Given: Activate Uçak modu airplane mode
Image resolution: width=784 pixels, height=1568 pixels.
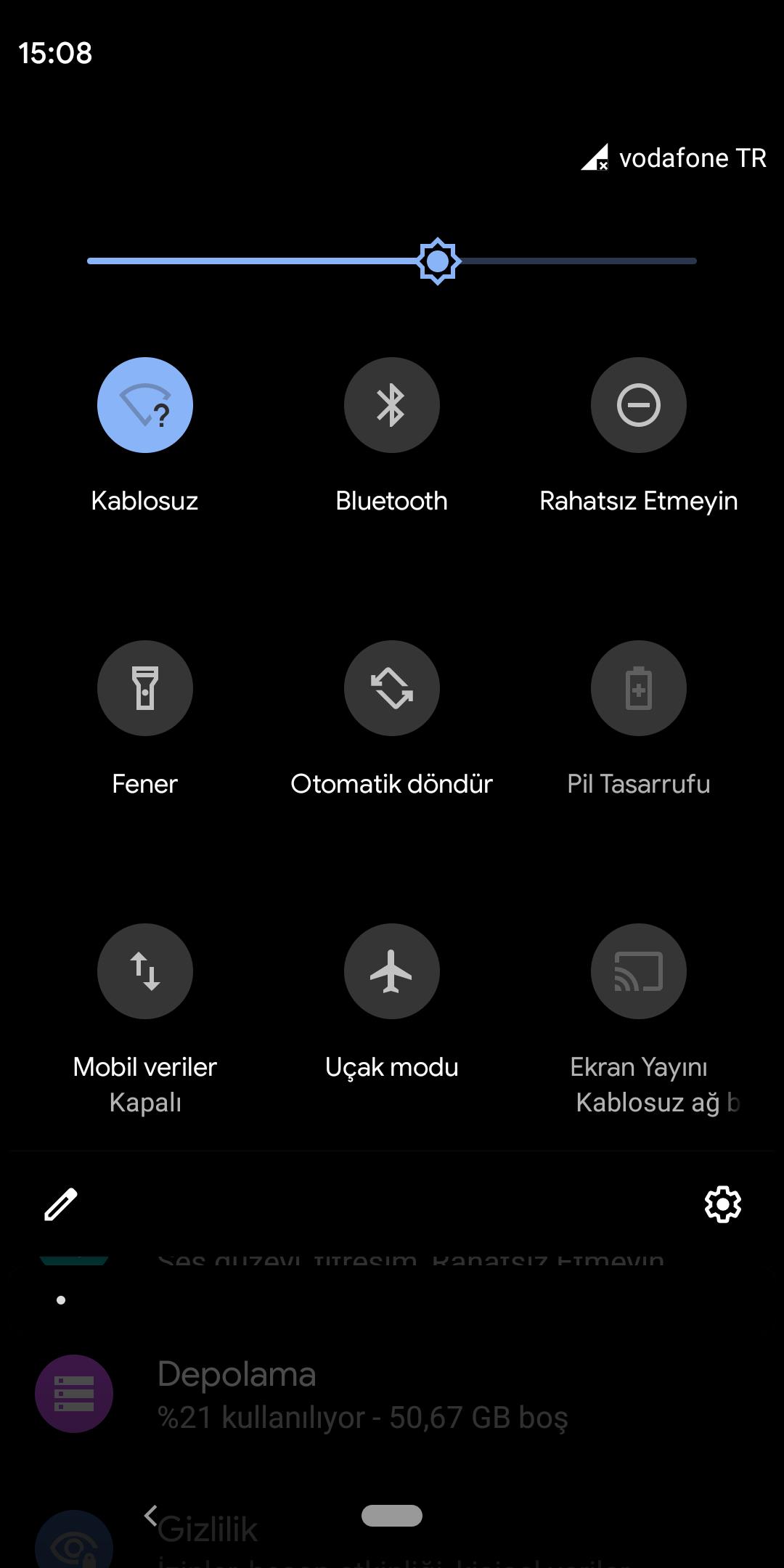Looking at the screenshot, I should [391, 971].
